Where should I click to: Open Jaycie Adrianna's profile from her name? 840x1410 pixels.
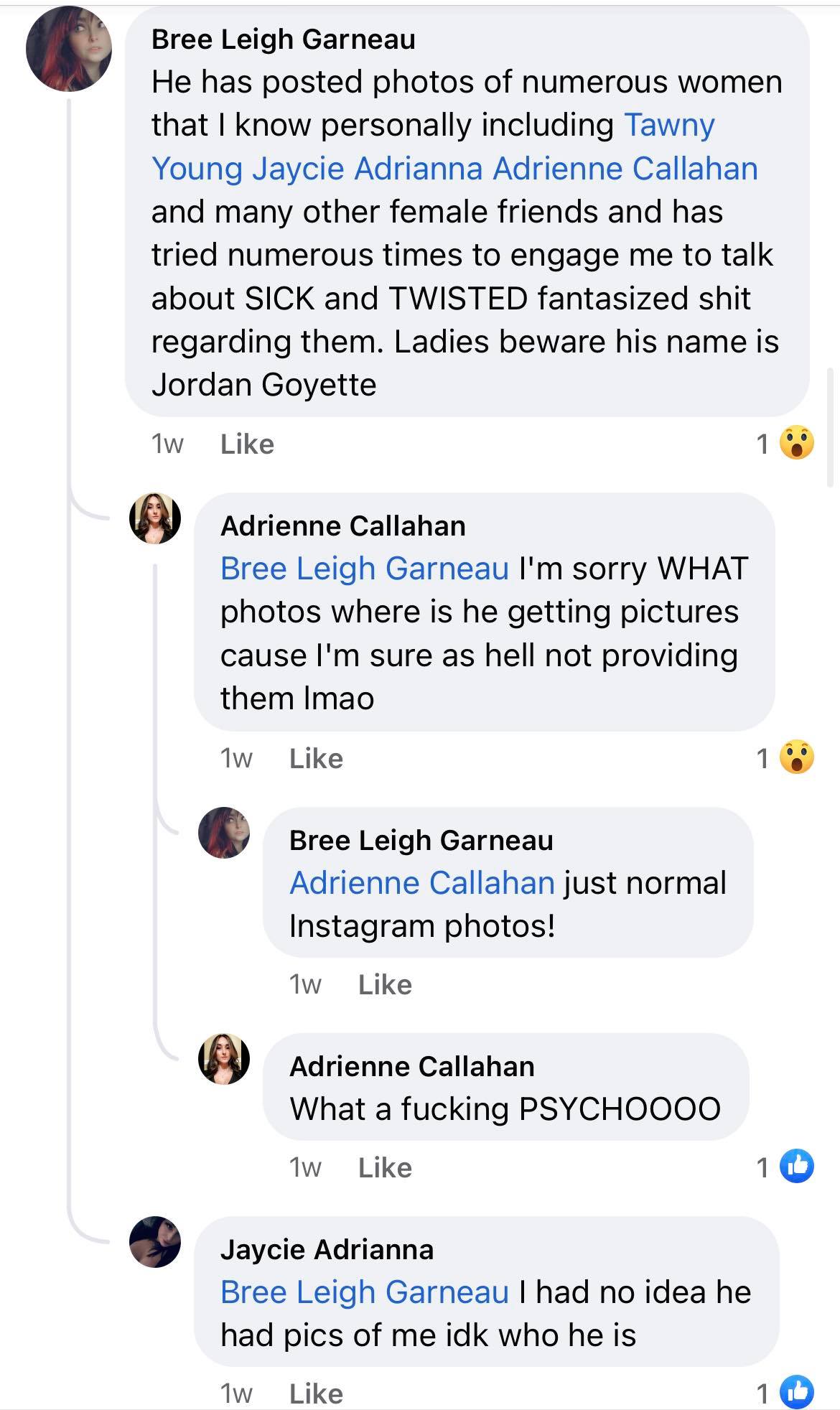[327, 1250]
